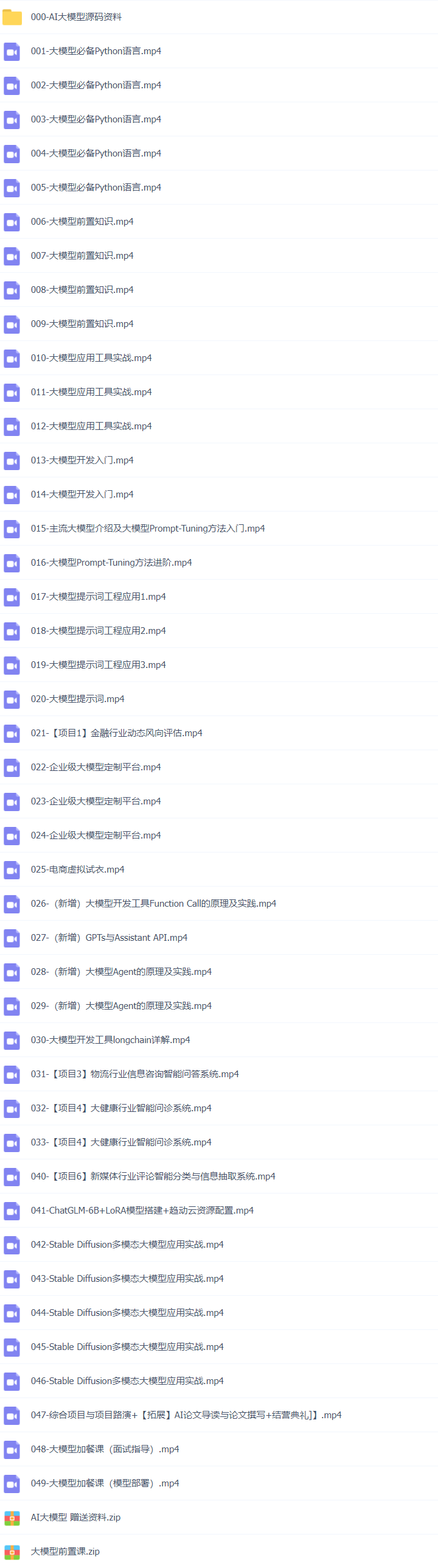
Task: Open AI大模型 赠送资料.zip
Action: pyautogui.click(x=75, y=1517)
